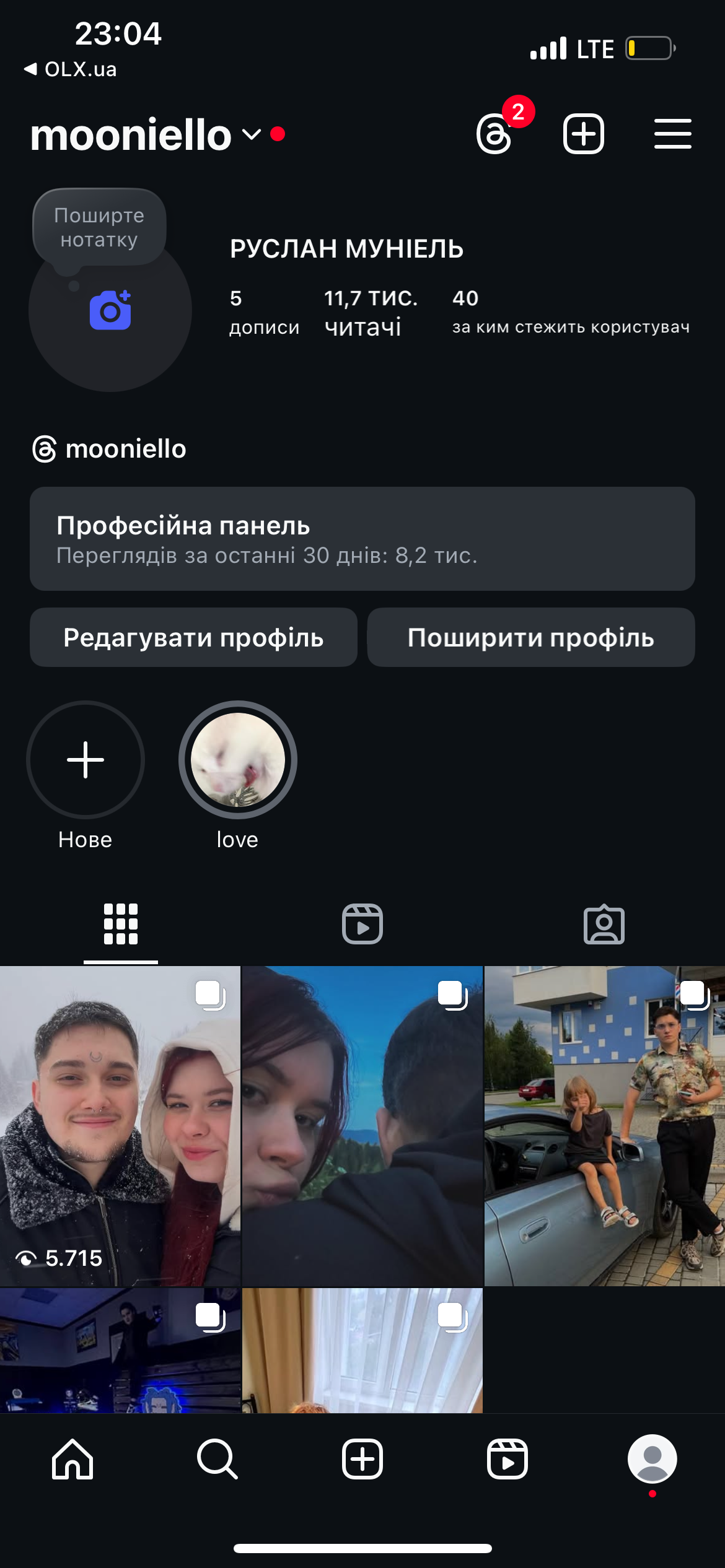
Task: Open the snowy post with 5.715 views
Action: coord(120,1126)
